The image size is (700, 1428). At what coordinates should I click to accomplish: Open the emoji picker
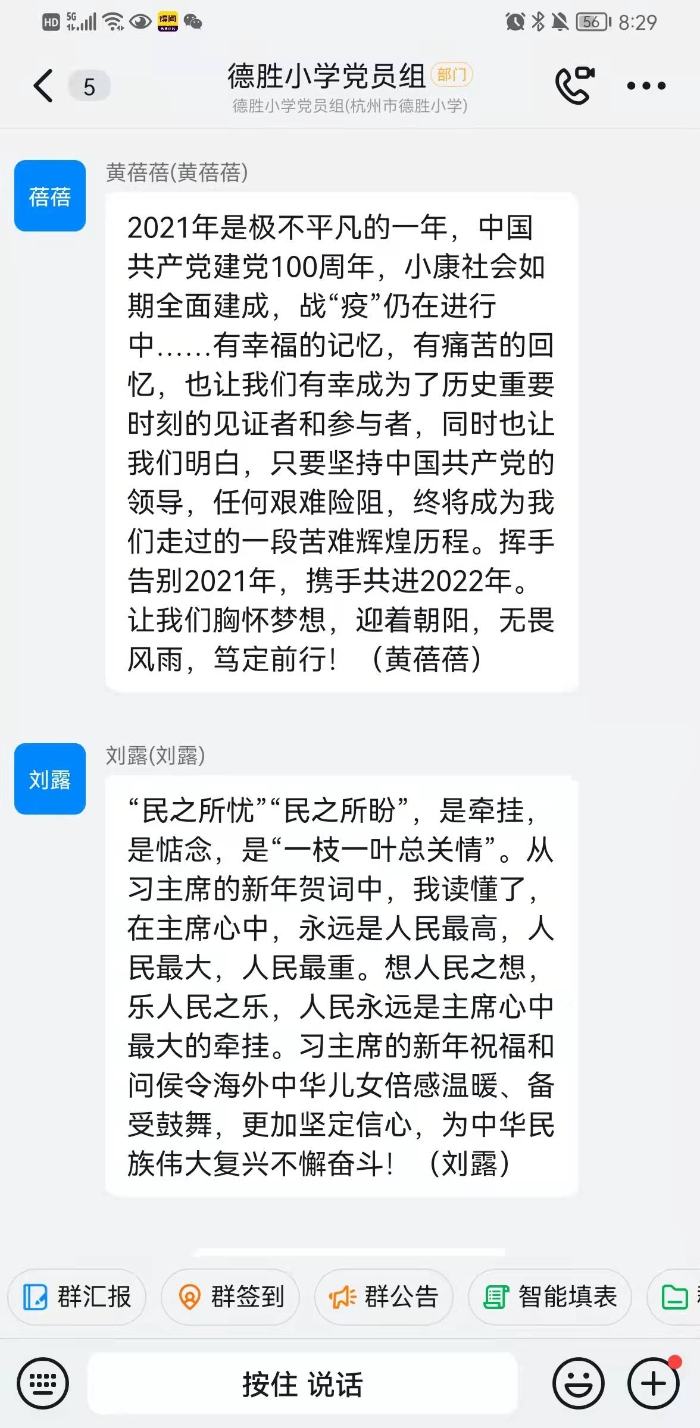[x=578, y=1384]
